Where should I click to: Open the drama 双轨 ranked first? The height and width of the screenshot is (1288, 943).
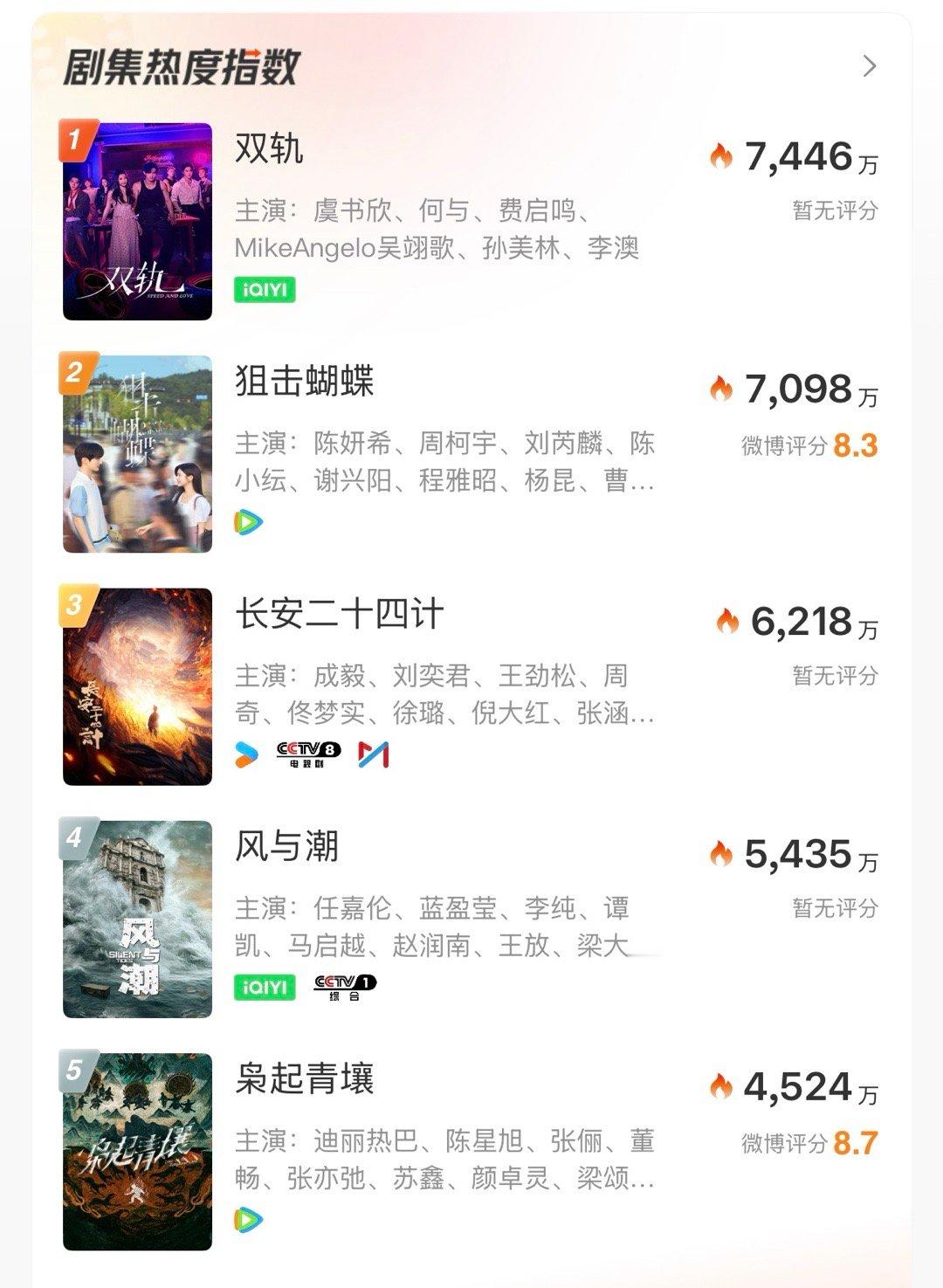coord(269,149)
